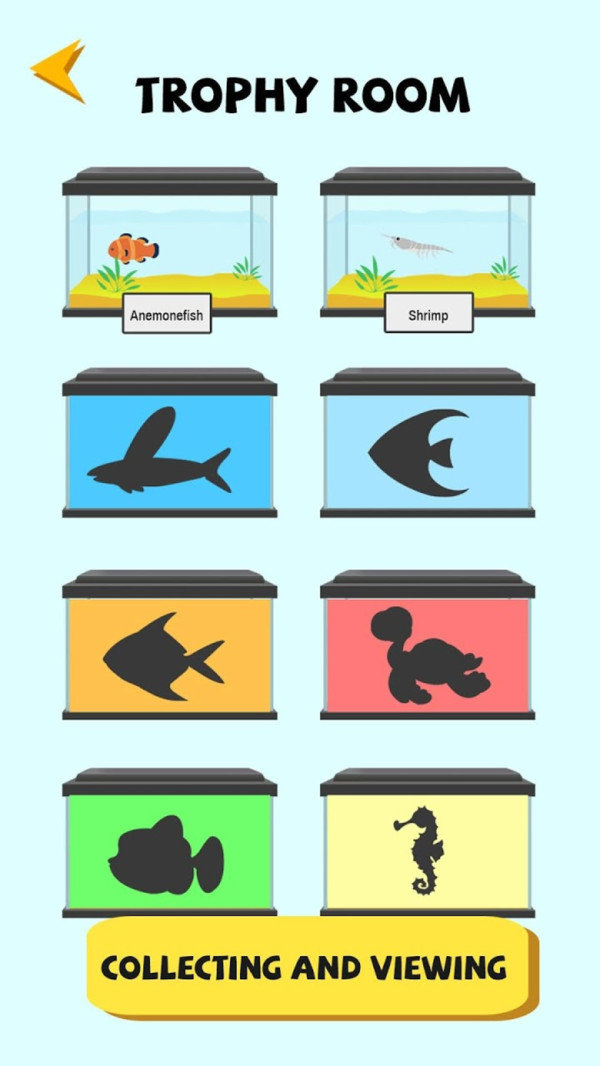
Task: View the locked red tank turtle
Action: (427, 650)
